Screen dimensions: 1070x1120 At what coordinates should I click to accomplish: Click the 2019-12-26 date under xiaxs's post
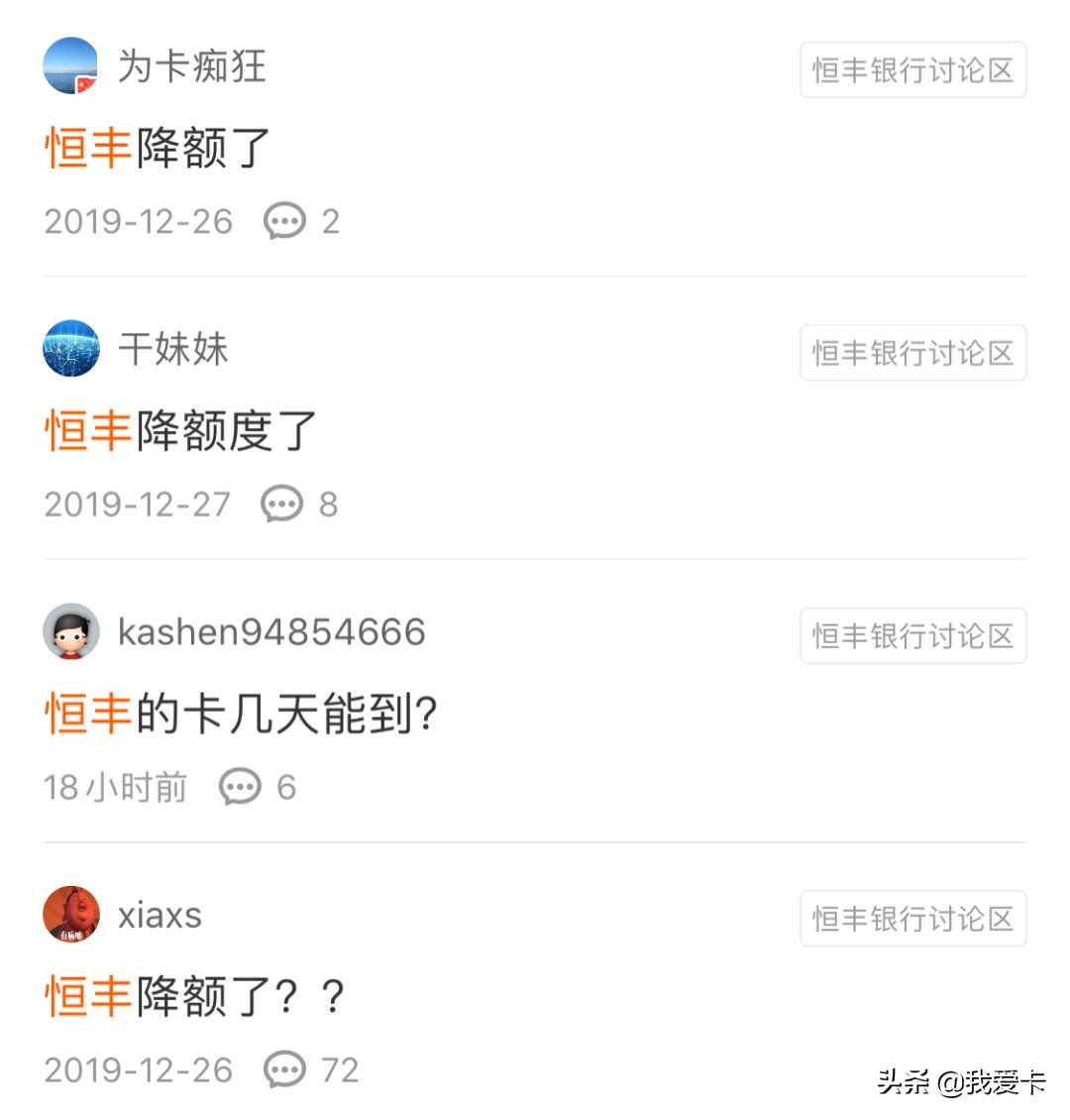137,1068
